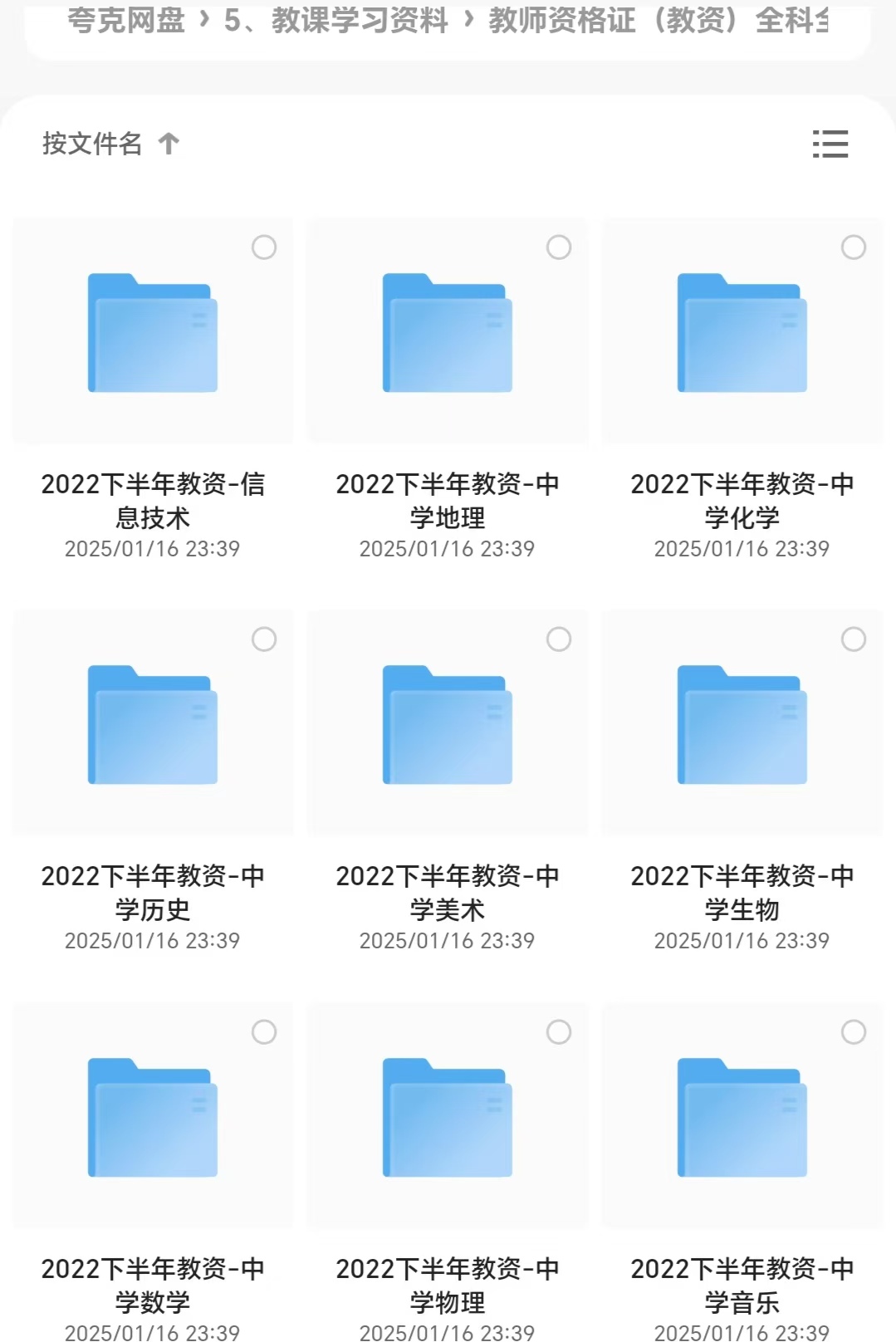The image size is (896, 1342).
Task: Open folder 2022下半年教资-中学数学
Action: click(x=153, y=1118)
